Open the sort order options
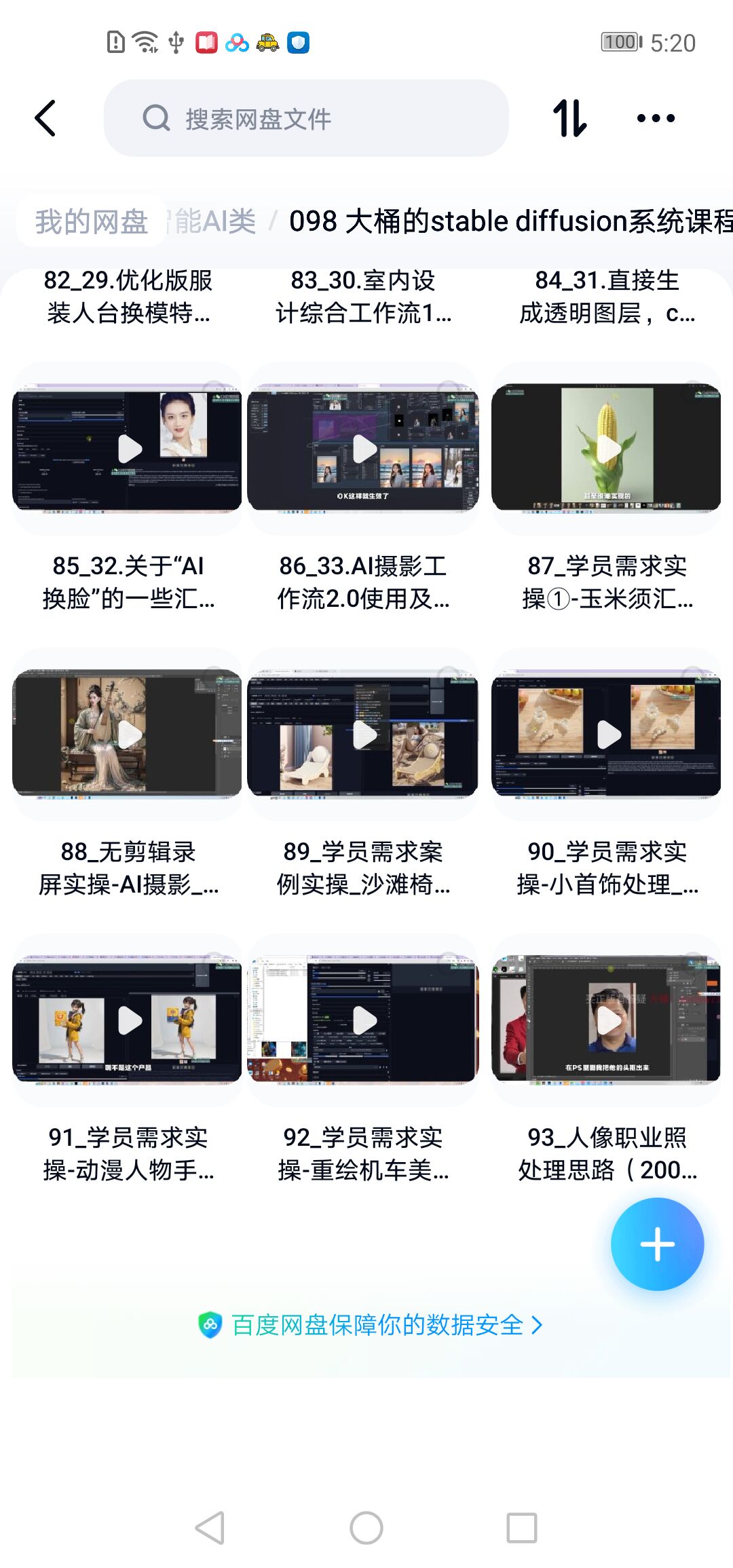 pos(569,118)
